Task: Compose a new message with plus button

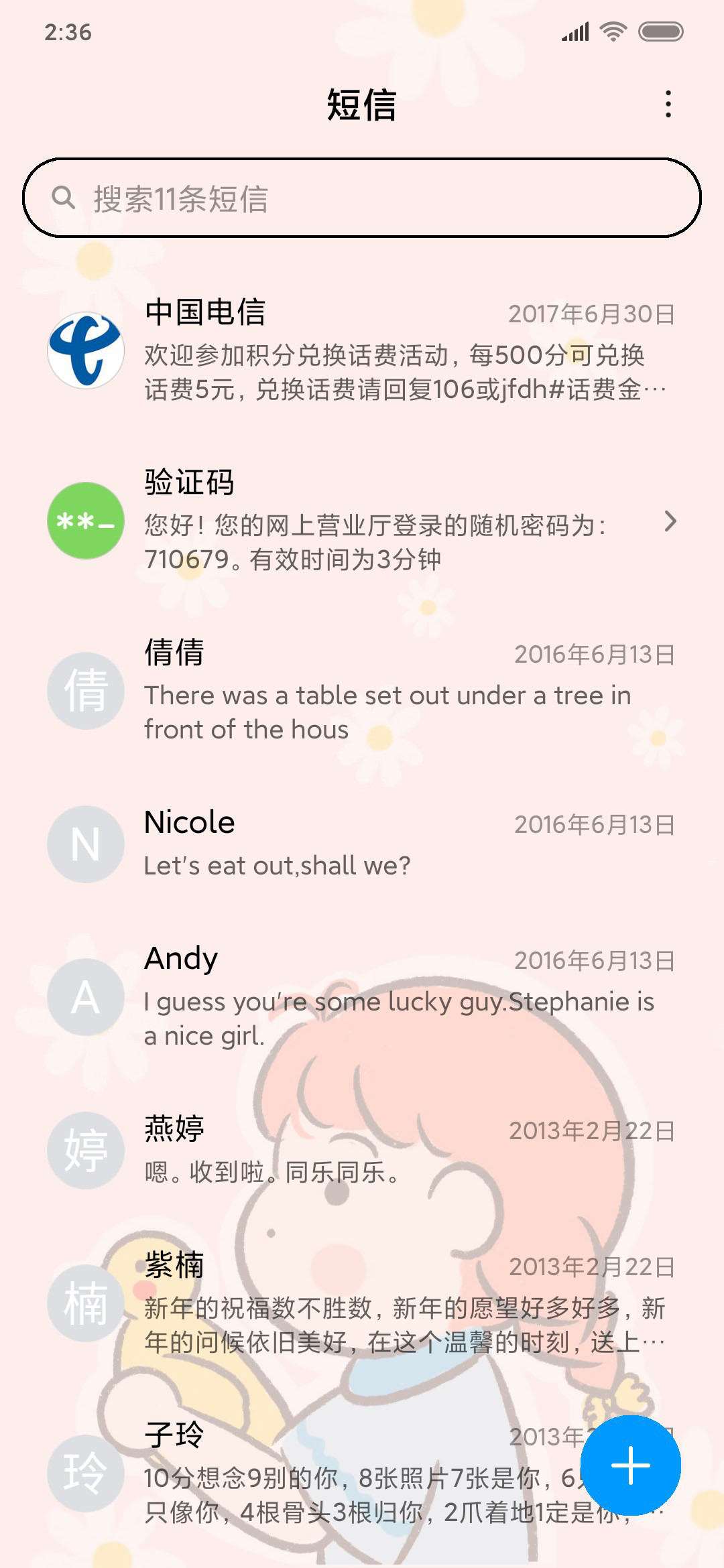Action: pos(631,1465)
